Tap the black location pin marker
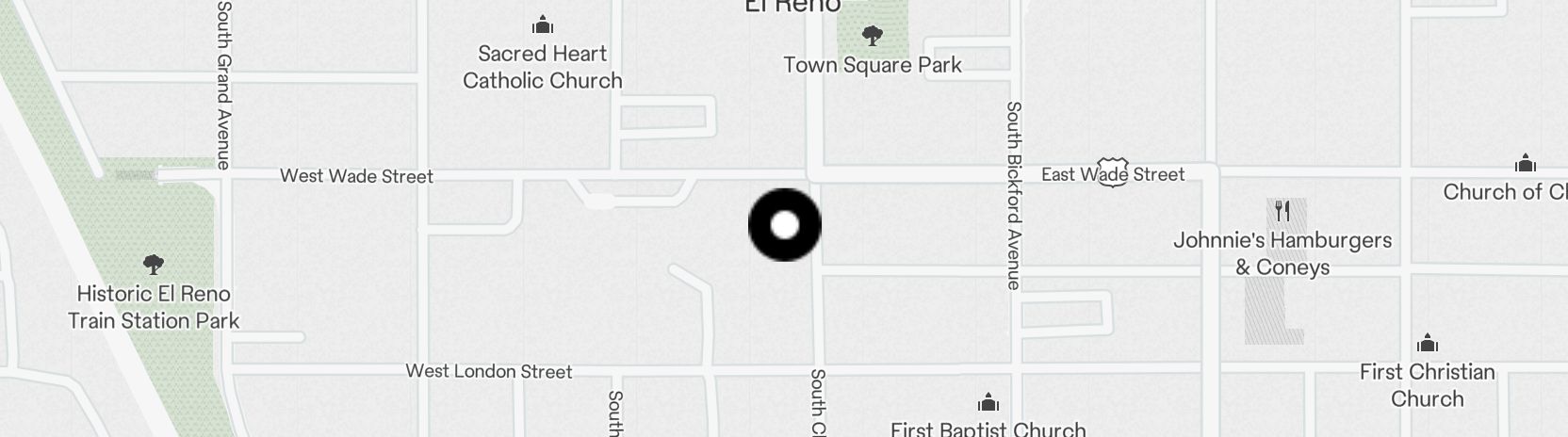The height and width of the screenshot is (437, 1568). pos(784,225)
